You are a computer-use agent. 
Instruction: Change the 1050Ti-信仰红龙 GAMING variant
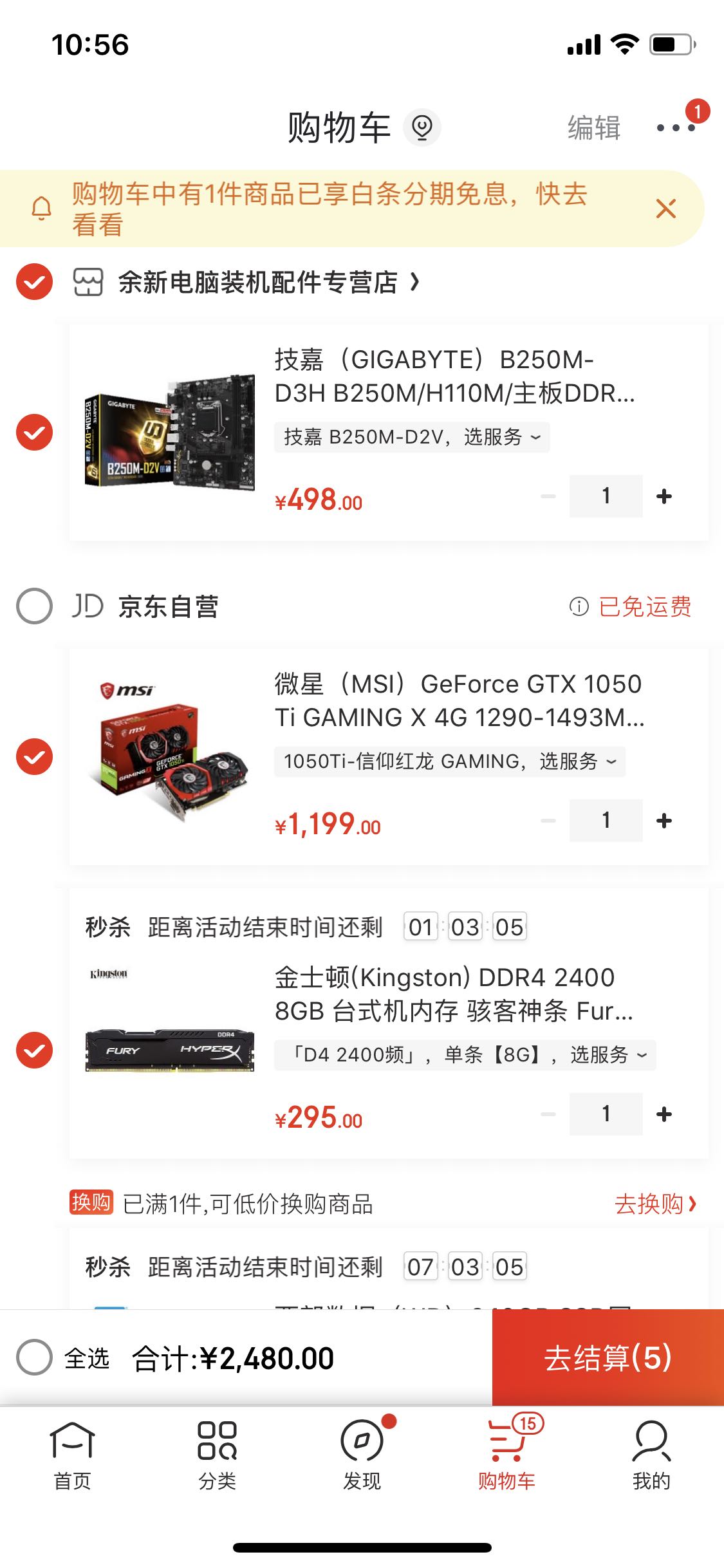[x=449, y=761]
